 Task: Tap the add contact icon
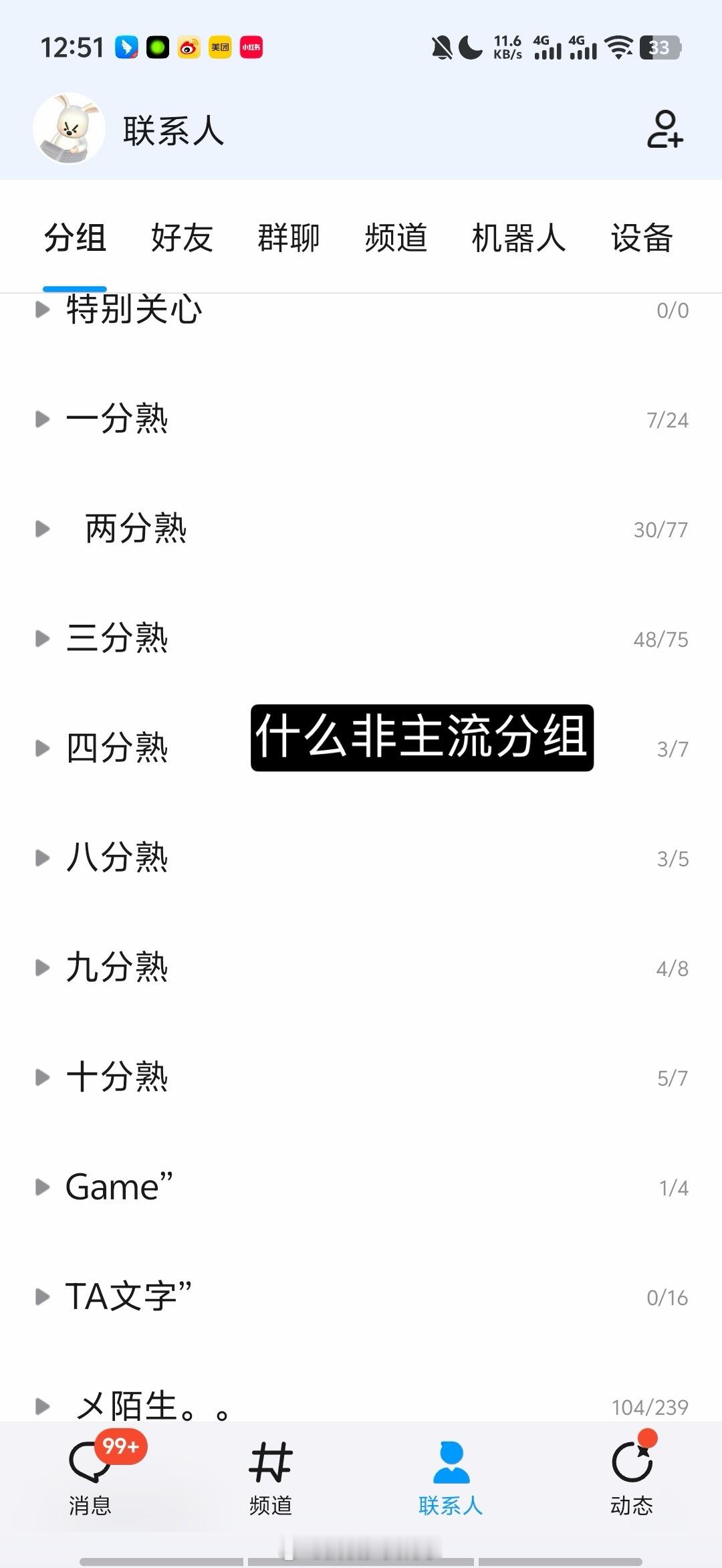(665, 129)
